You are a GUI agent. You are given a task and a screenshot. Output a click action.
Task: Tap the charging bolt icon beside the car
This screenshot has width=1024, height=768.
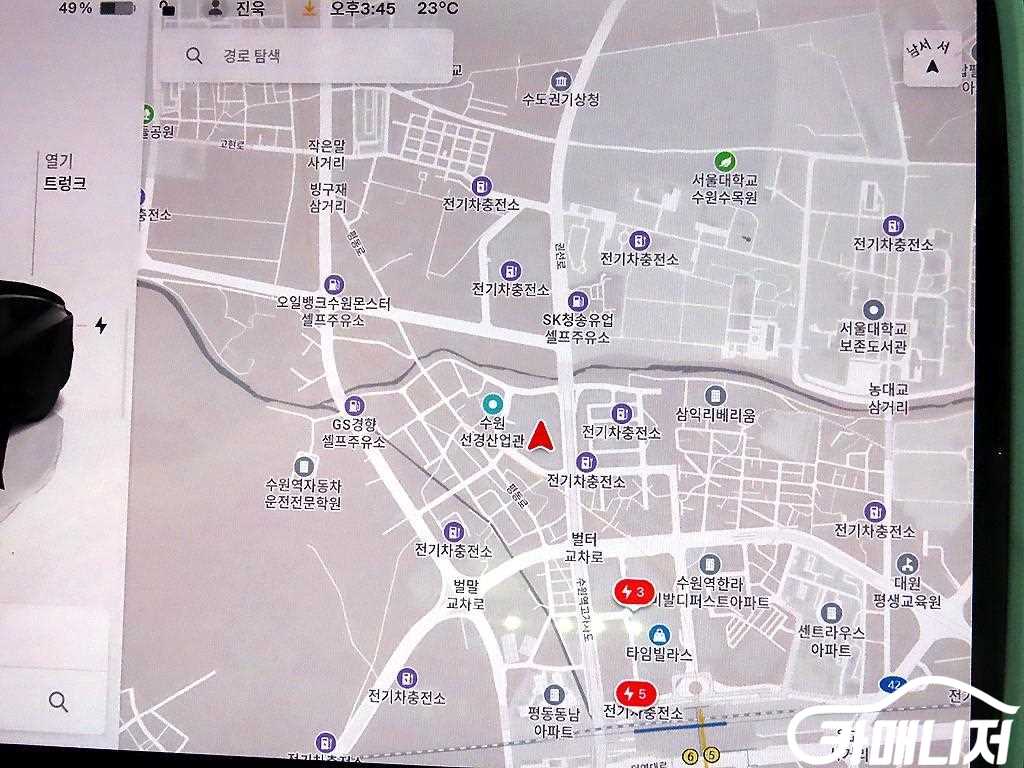pos(100,325)
